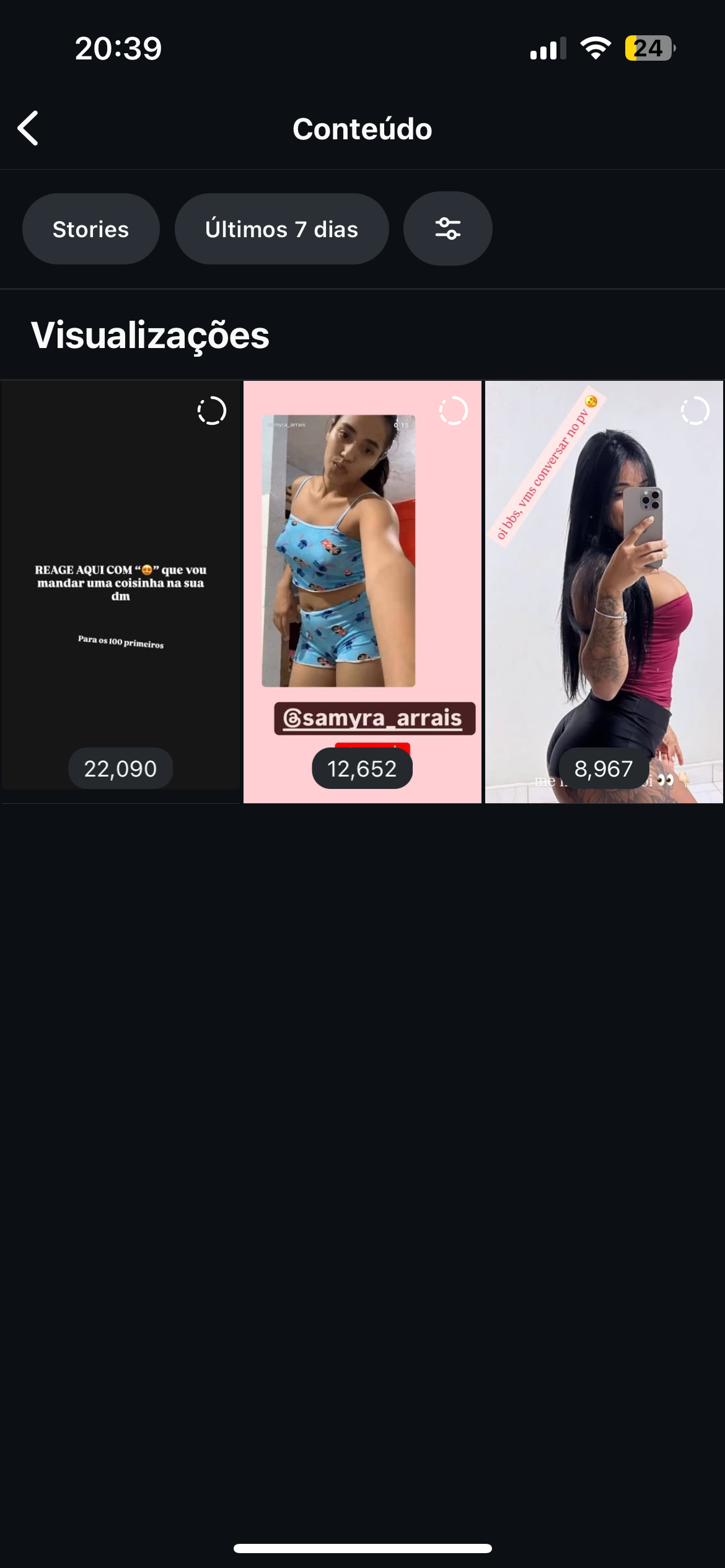Viewport: 725px width, 1568px height.
Task: Open the story with 8,967 views
Action: 604,591
